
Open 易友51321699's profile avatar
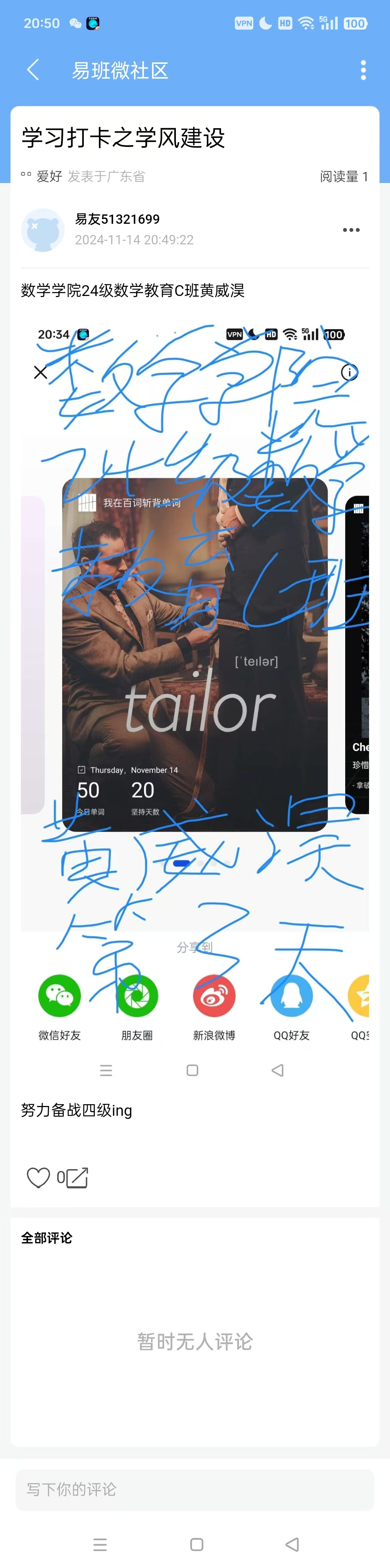click(43, 230)
